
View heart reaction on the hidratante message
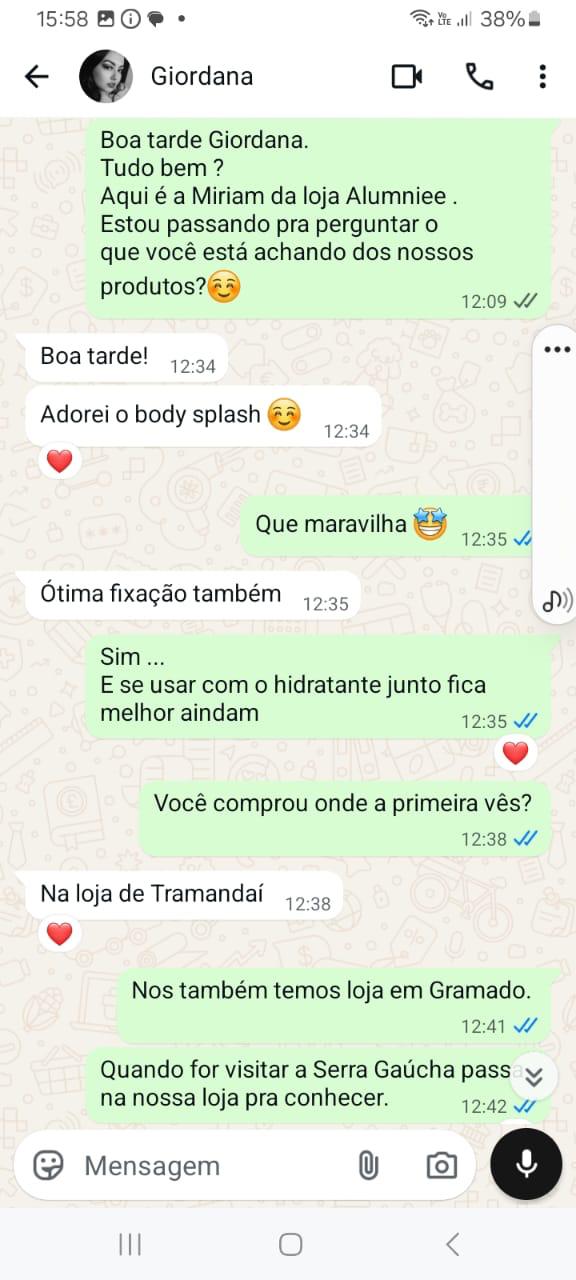pyautogui.click(x=515, y=753)
